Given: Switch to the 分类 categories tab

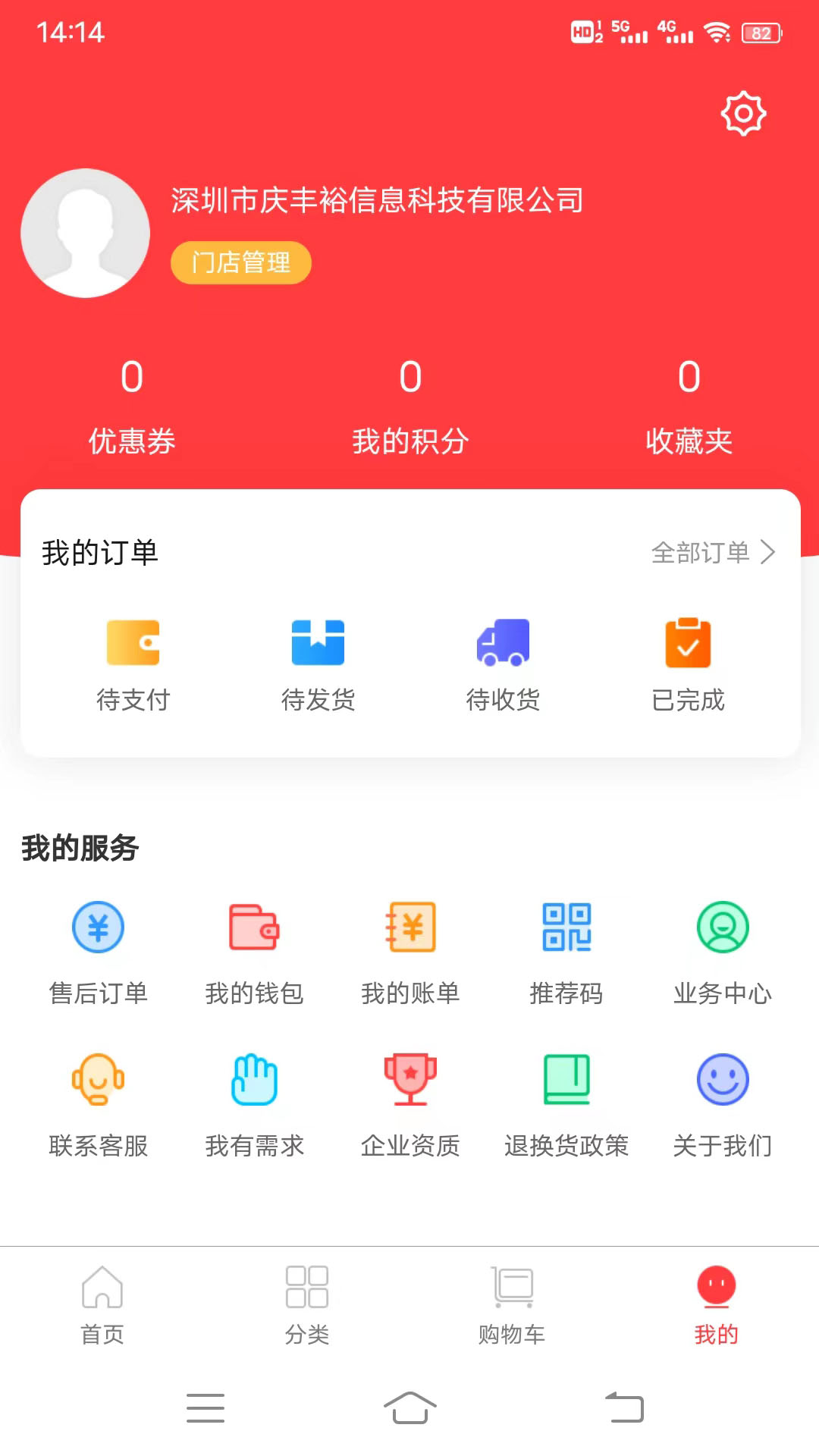Looking at the screenshot, I should [307, 1304].
